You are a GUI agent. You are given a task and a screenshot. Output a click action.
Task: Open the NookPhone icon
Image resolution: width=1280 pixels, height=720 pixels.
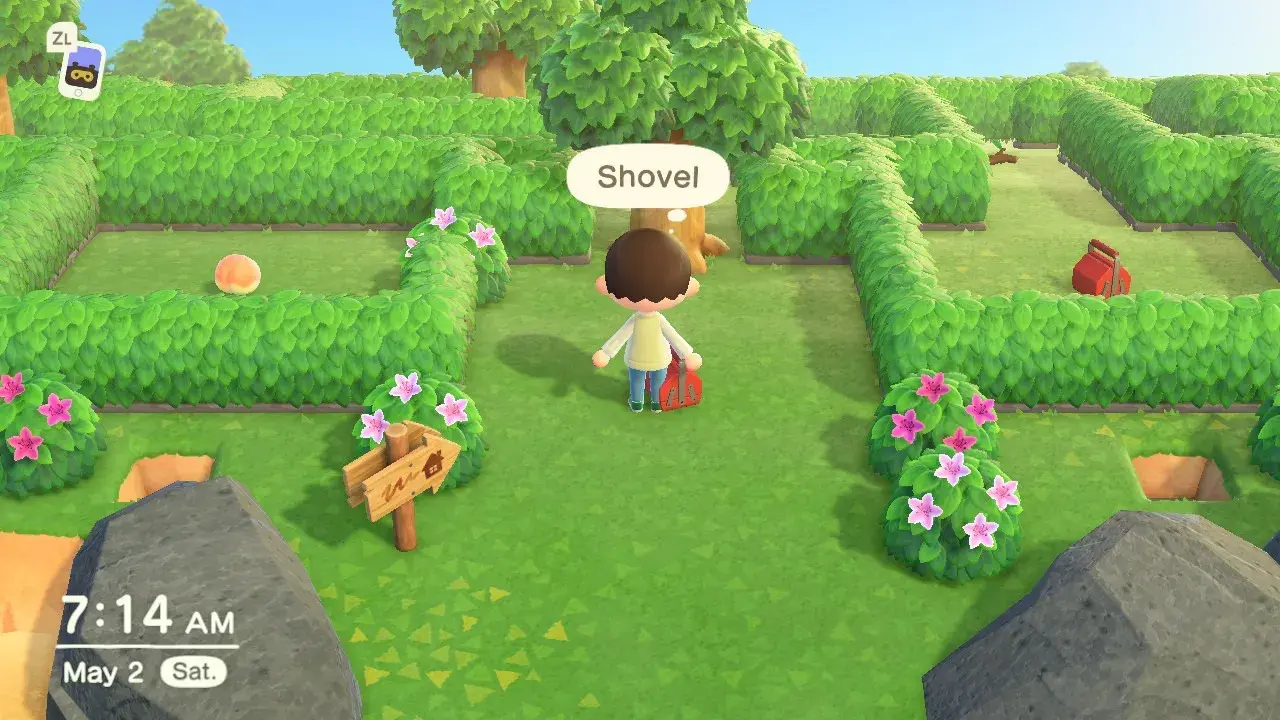click(80, 69)
